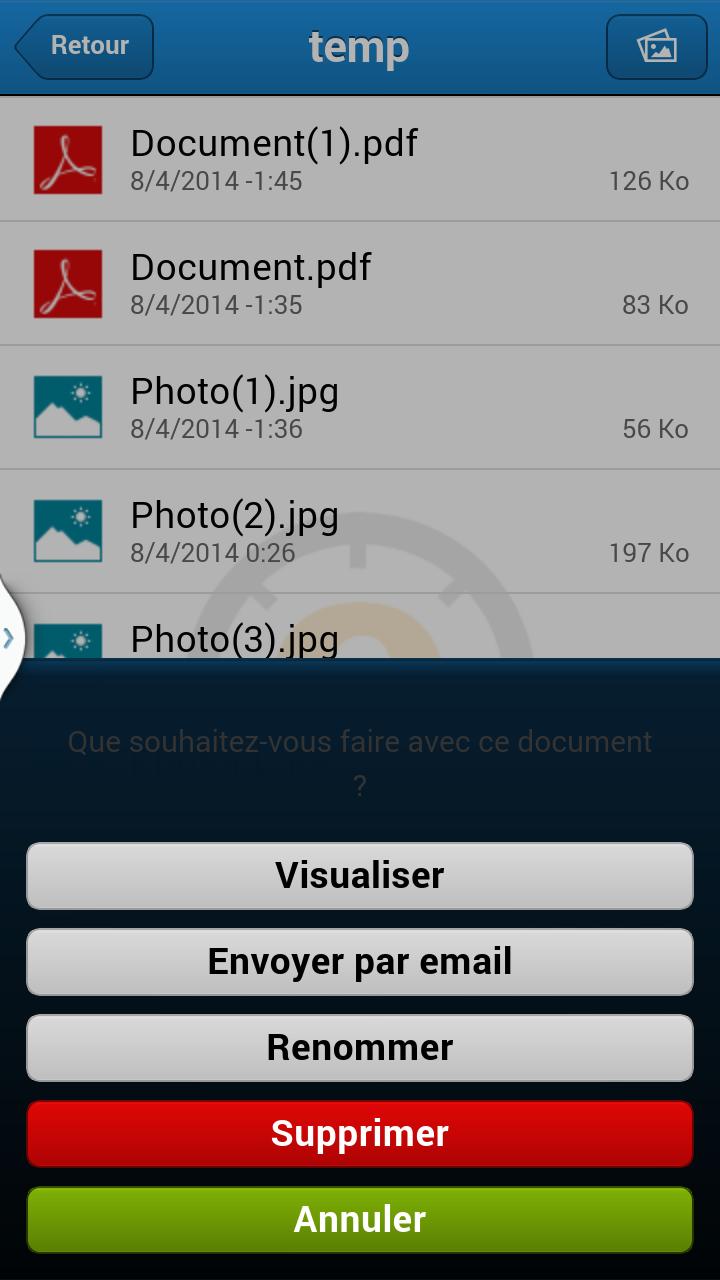Image resolution: width=720 pixels, height=1280 pixels.
Task: Tap the Visualiser button
Action: click(x=360, y=875)
